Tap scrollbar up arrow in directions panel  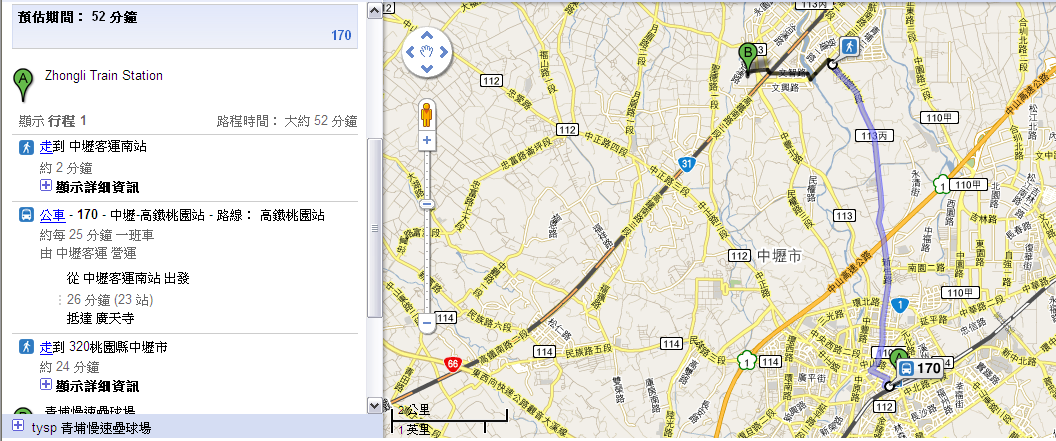pos(375,9)
